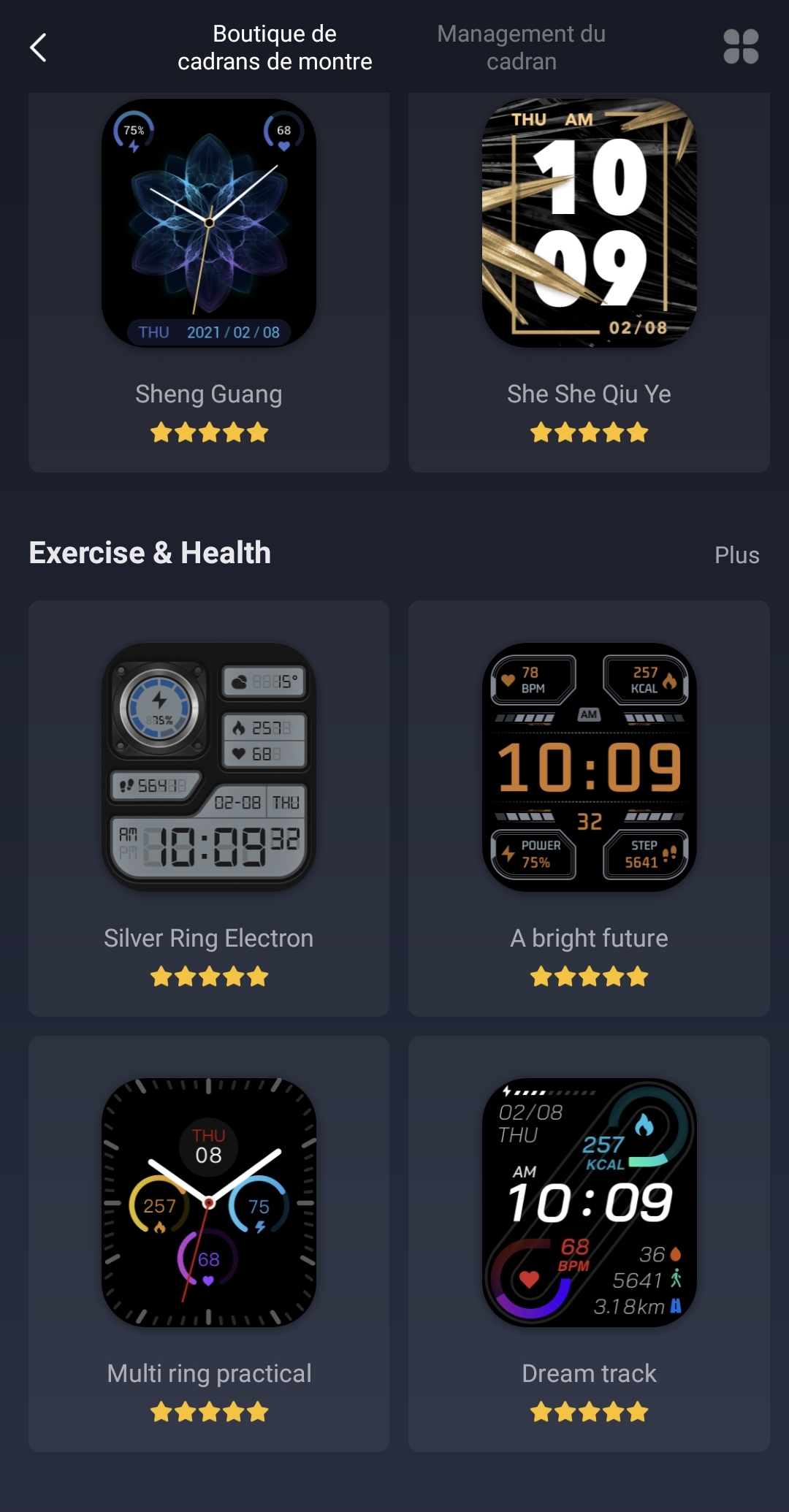This screenshot has height=1512, width=789.
Task: Open the four-dot grid icon
Action: coord(740,47)
